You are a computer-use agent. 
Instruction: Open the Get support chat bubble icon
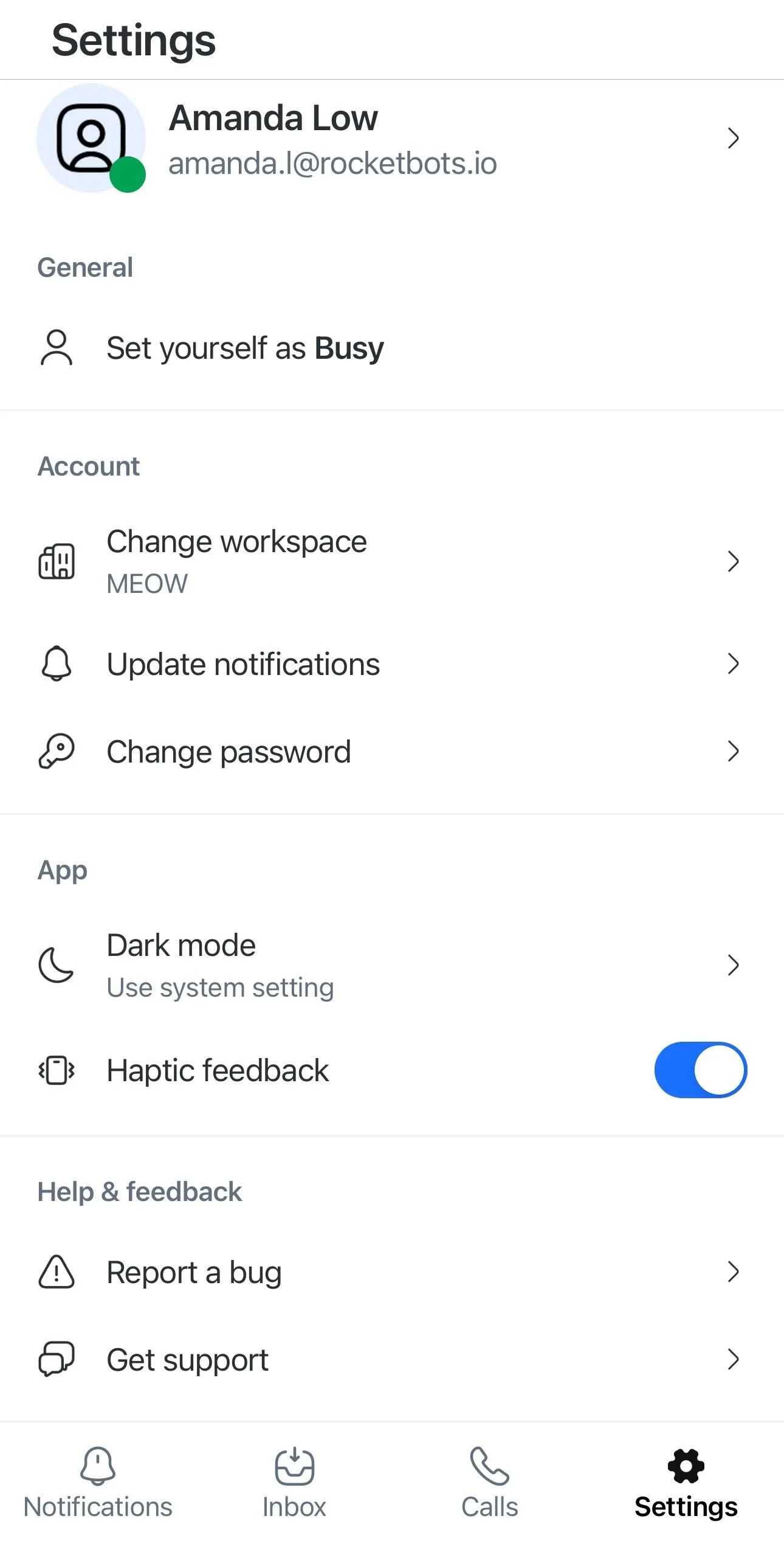(x=57, y=1360)
